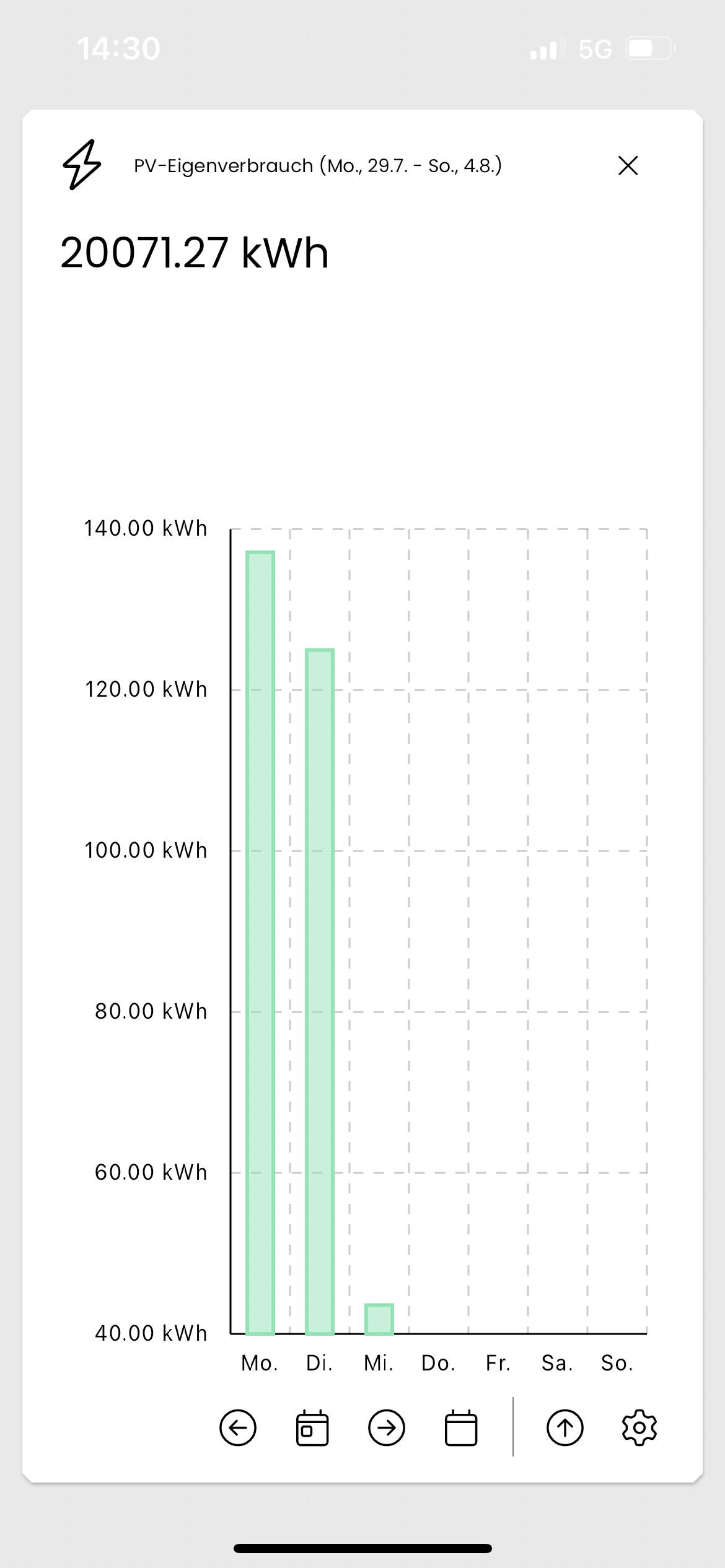
Task: Tap the upward arrow circle icon
Action: coord(565,1428)
